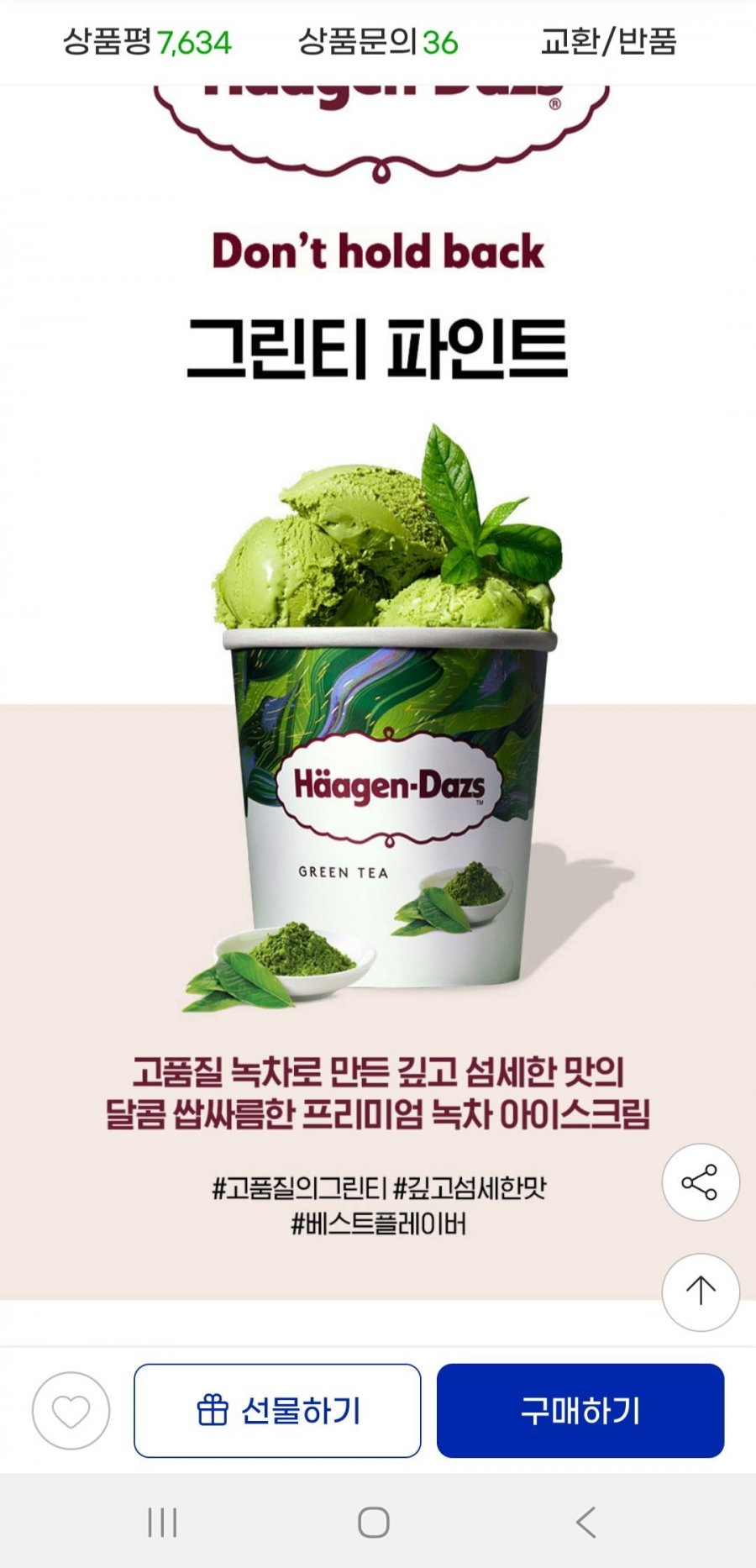Image resolution: width=756 pixels, height=1568 pixels.
Task: Add the product to wishlist with the heart
Action: point(71,1411)
